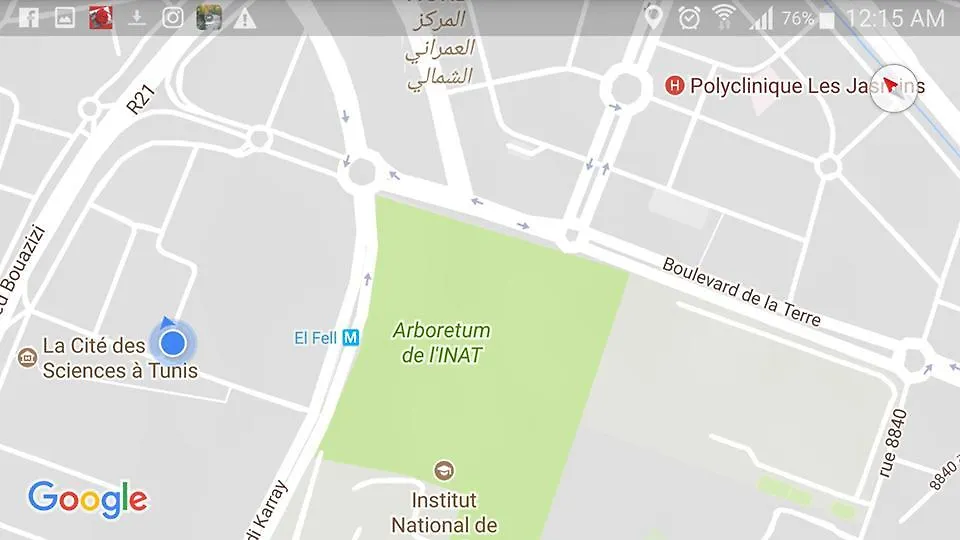Select Arboretum de l'INAT park label
Screen dimensions: 960x540
[441, 342]
